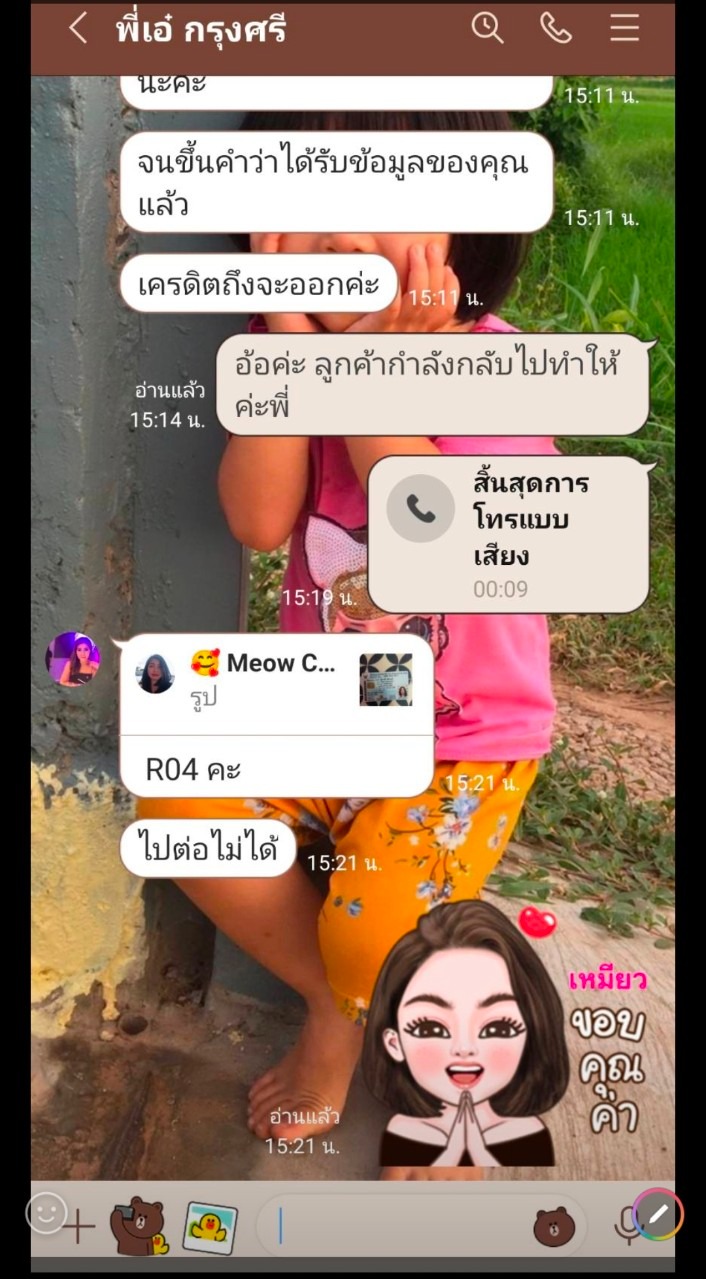Open the quoted Meow photo reply
Image resolution: width=706 pixels, height=1279 pixels.
tap(276, 681)
